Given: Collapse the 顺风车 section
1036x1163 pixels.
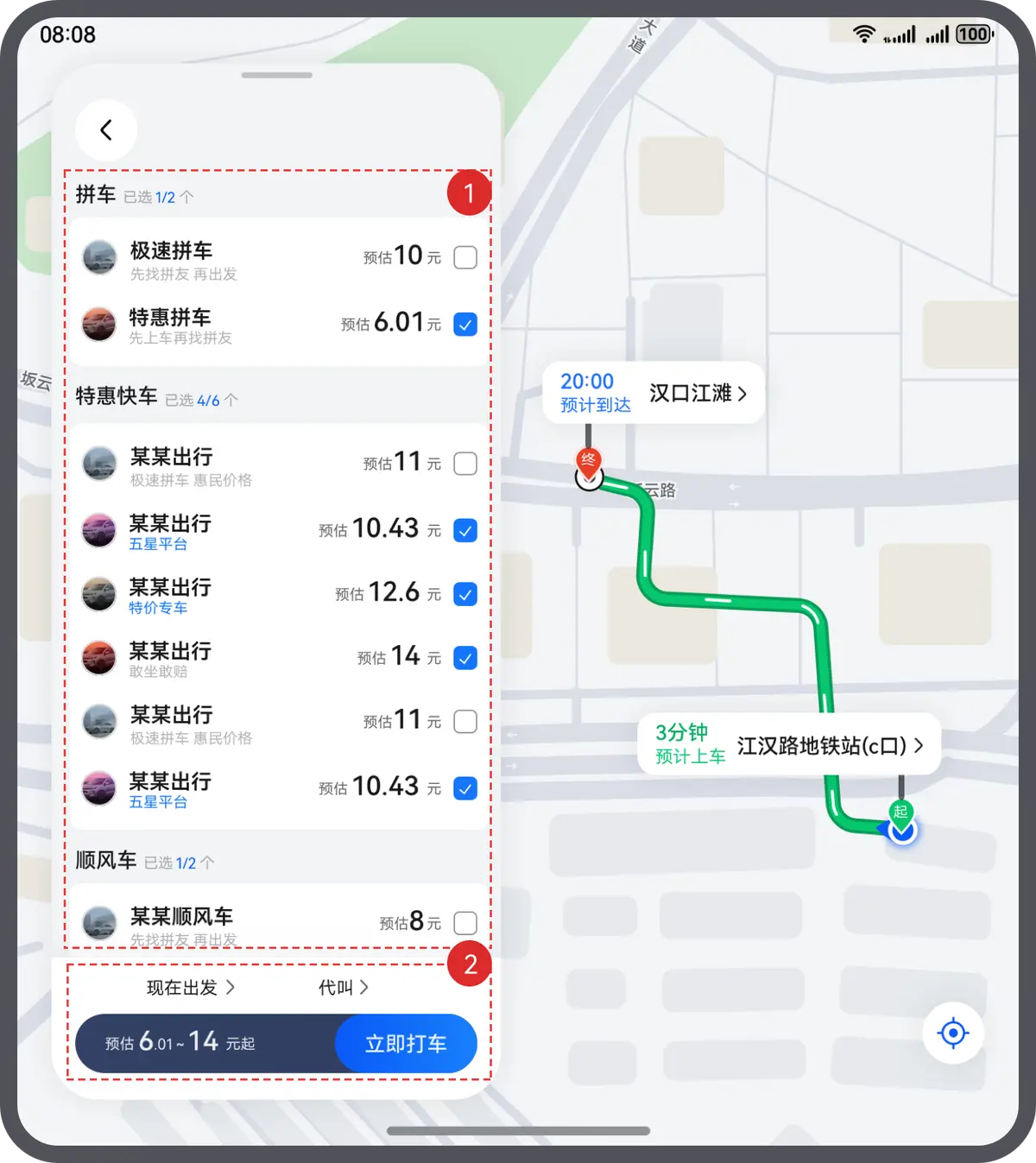Looking at the screenshot, I should pyautogui.click(x=207, y=863).
